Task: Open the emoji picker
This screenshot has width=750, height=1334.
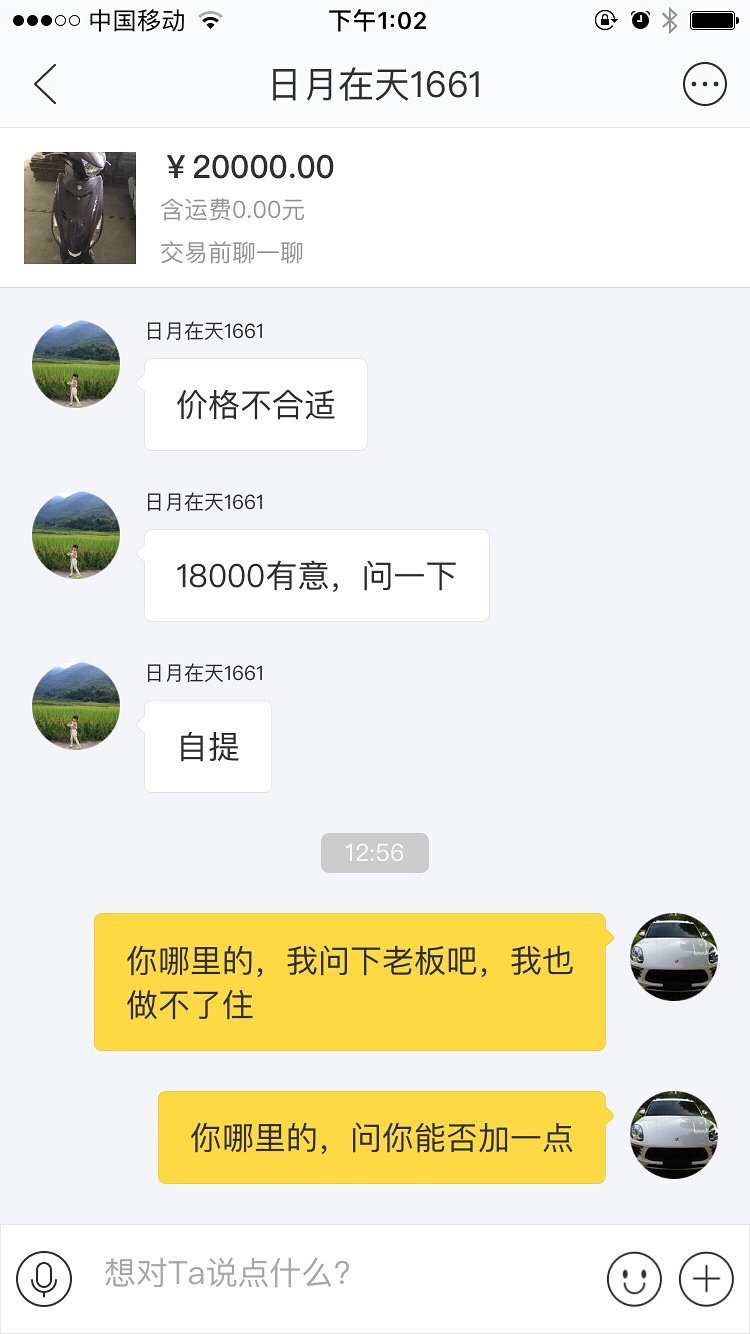Action: (634, 1278)
